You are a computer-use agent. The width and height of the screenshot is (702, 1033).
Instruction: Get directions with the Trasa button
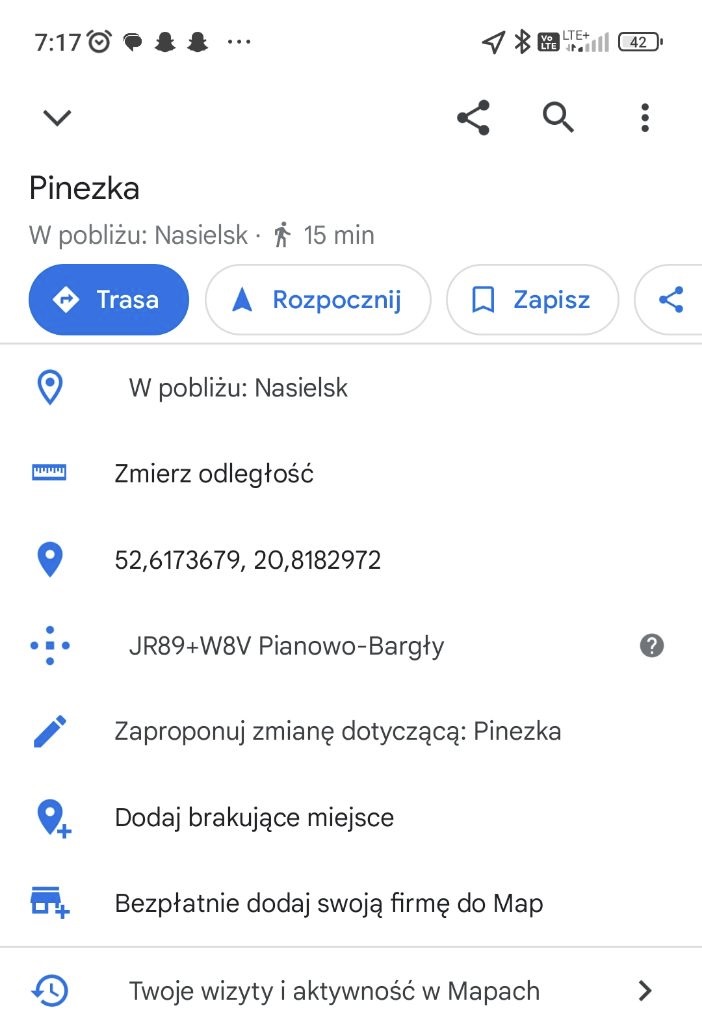click(x=109, y=299)
